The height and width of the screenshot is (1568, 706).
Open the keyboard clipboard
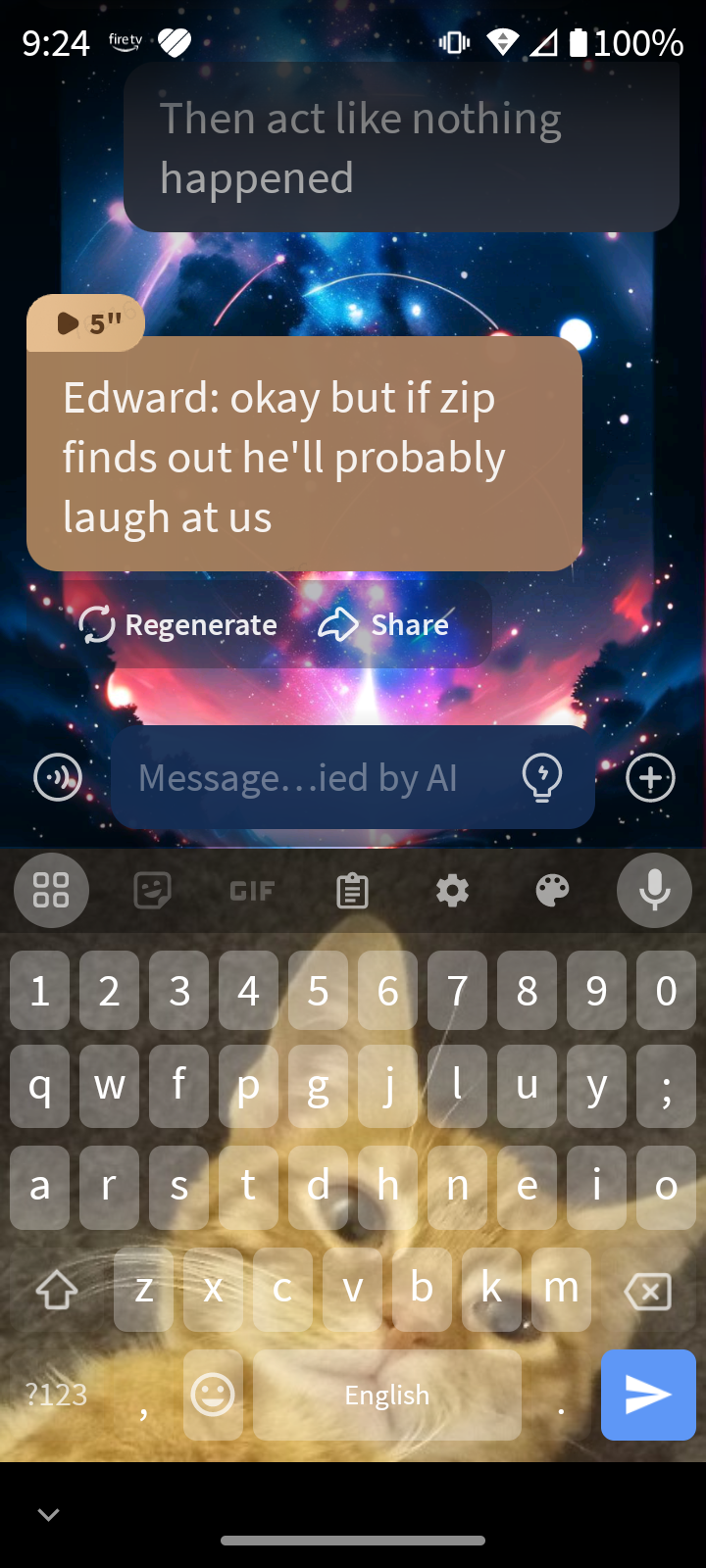(352, 891)
